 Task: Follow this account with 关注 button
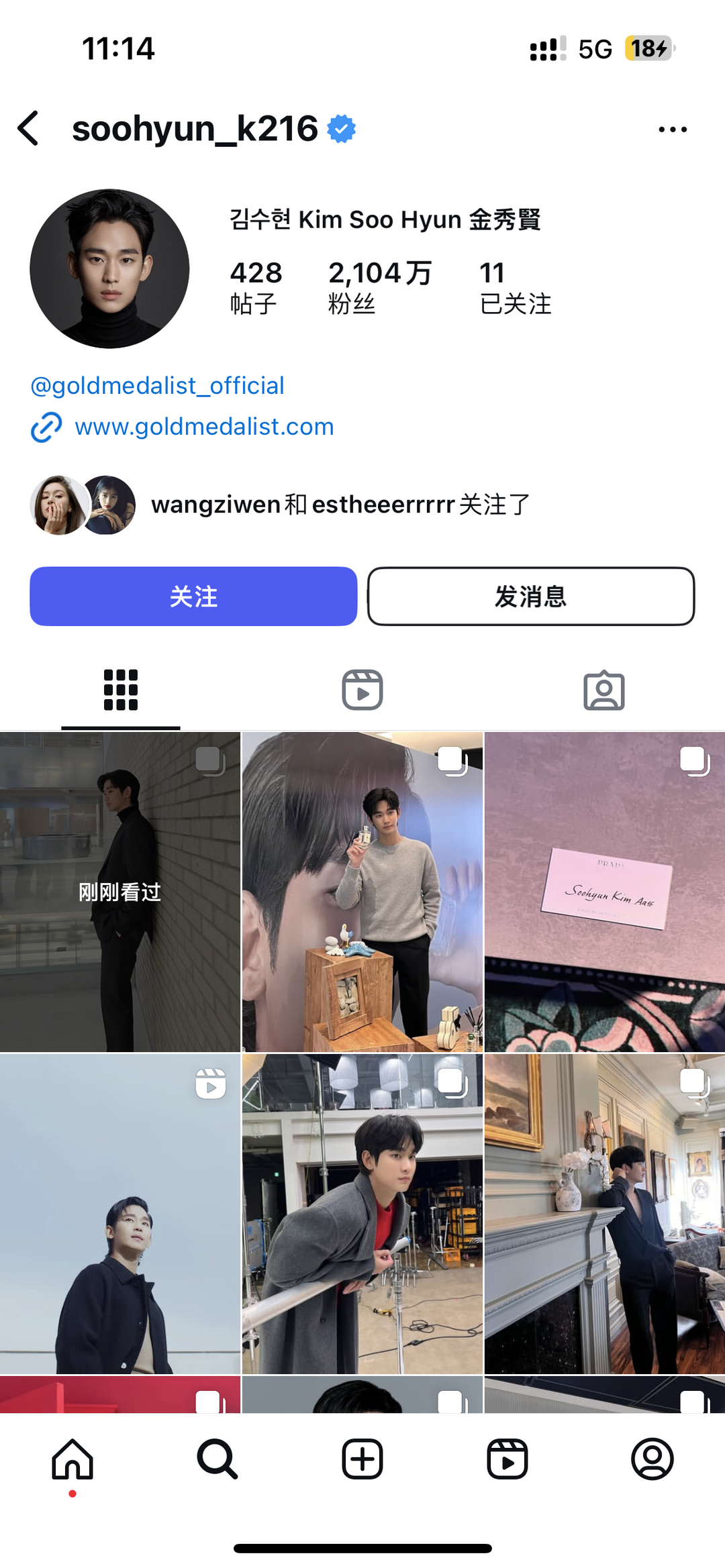(193, 596)
